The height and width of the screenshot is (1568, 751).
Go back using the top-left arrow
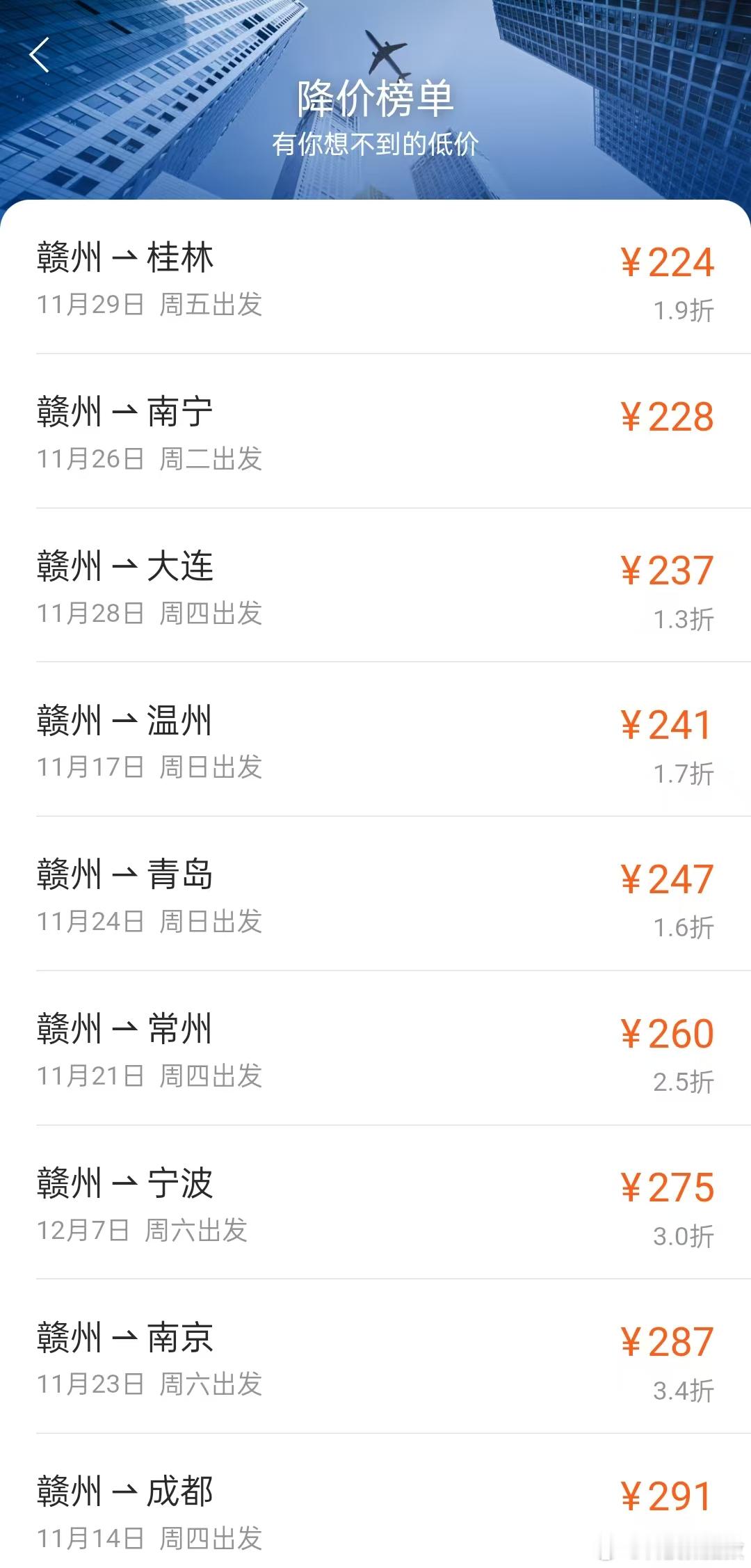(40, 55)
